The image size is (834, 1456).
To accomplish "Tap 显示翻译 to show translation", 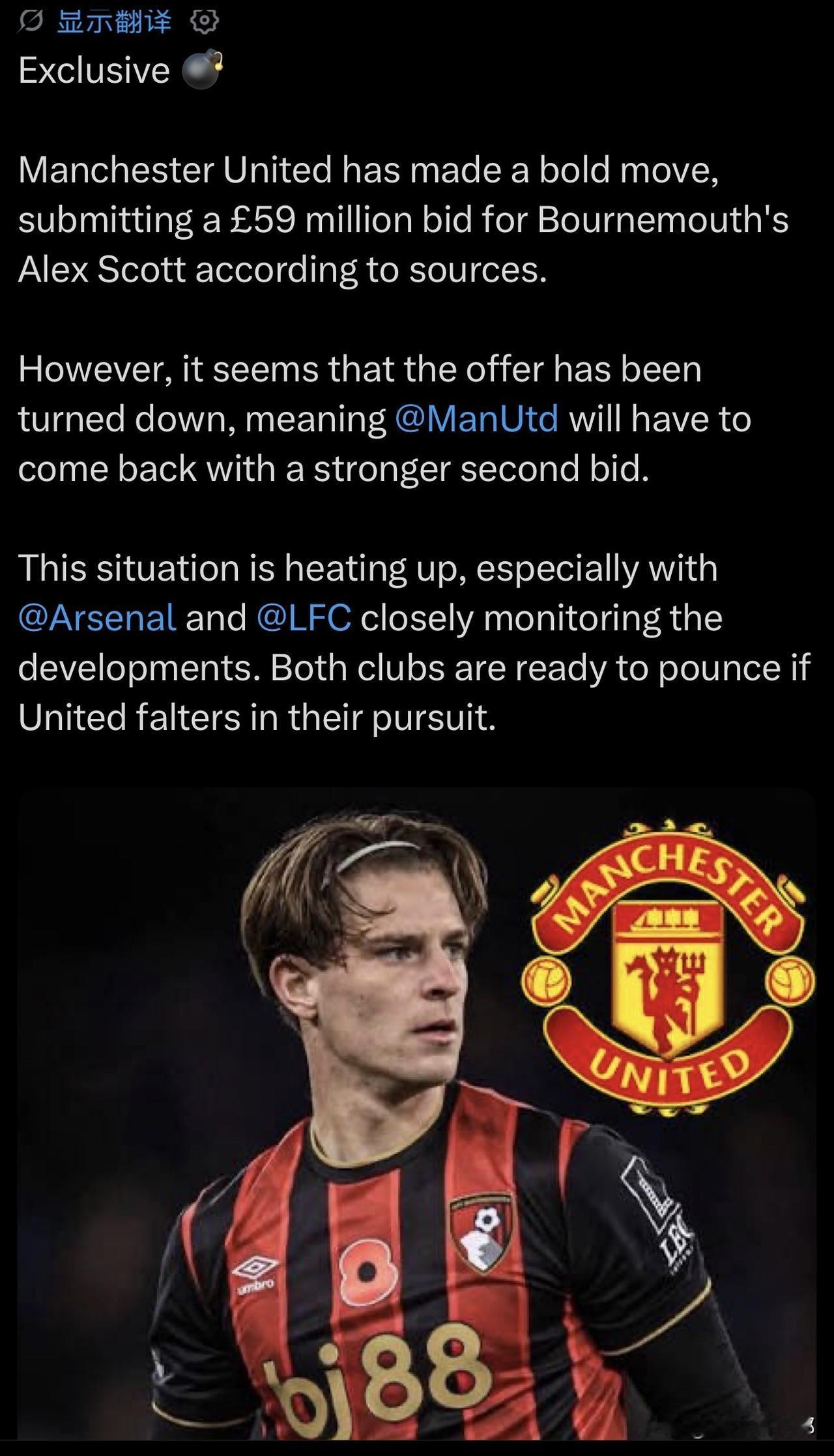I will click(114, 22).
